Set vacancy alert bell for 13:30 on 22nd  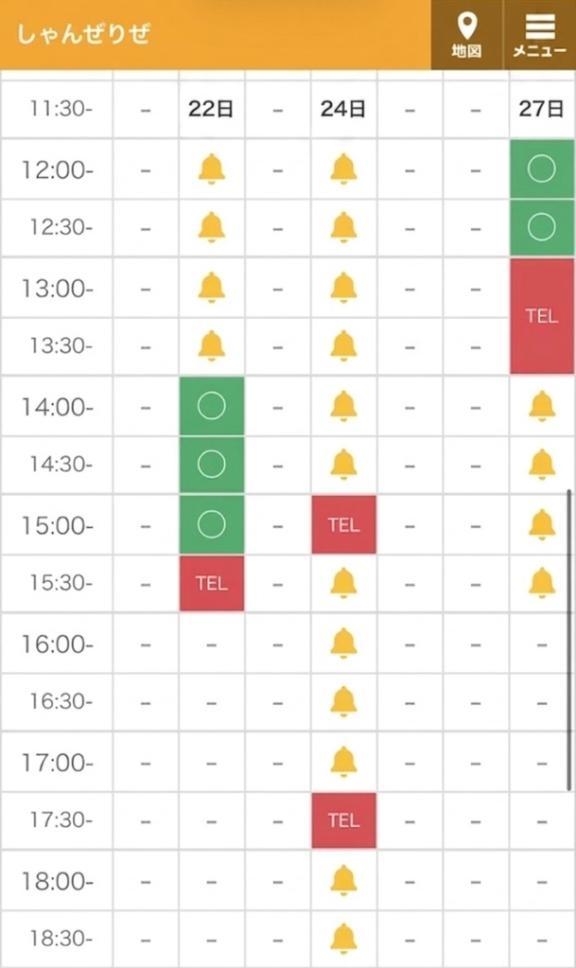coord(212,346)
